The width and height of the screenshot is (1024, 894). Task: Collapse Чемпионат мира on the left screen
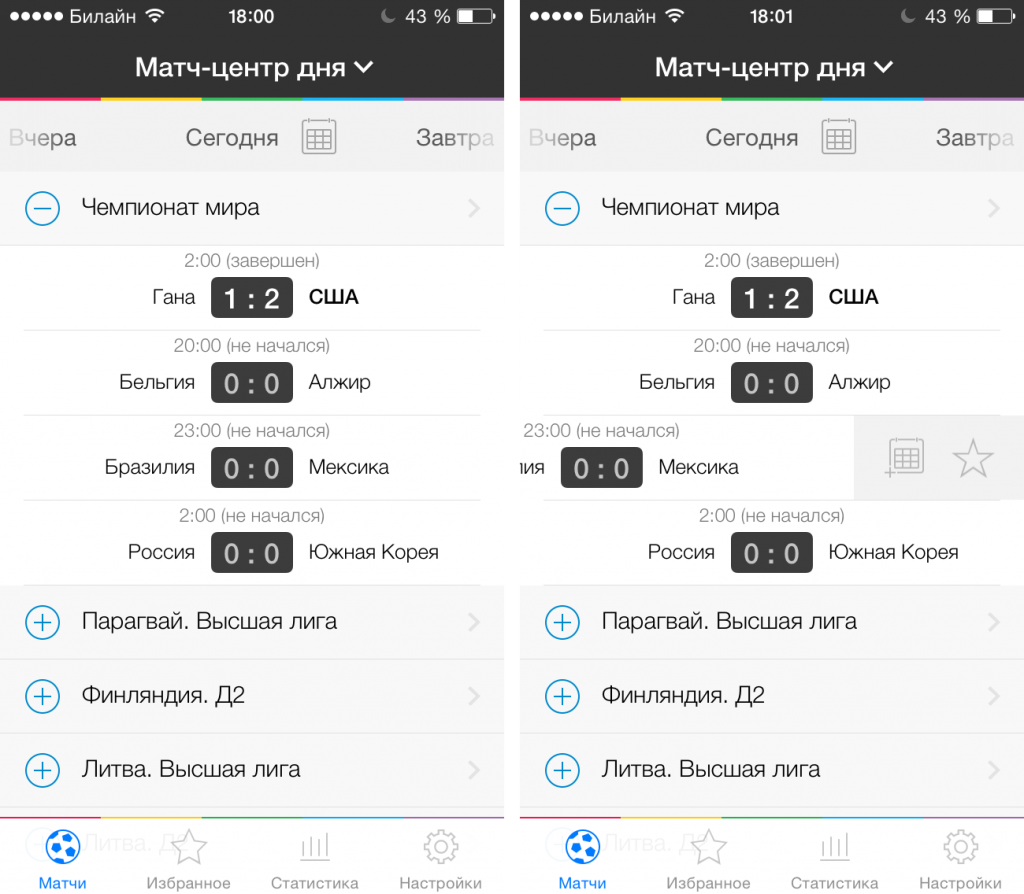tap(42, 208)
